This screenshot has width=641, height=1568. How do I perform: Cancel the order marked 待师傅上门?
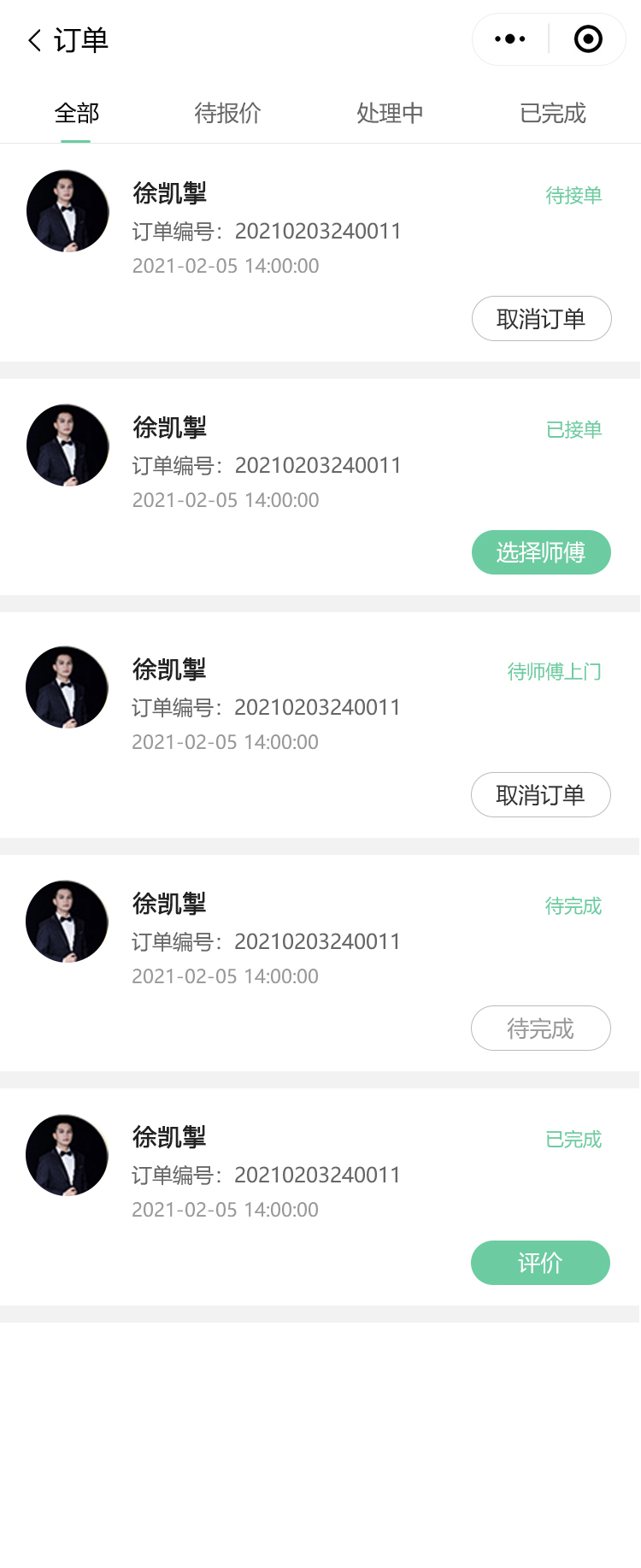(540, 795)
